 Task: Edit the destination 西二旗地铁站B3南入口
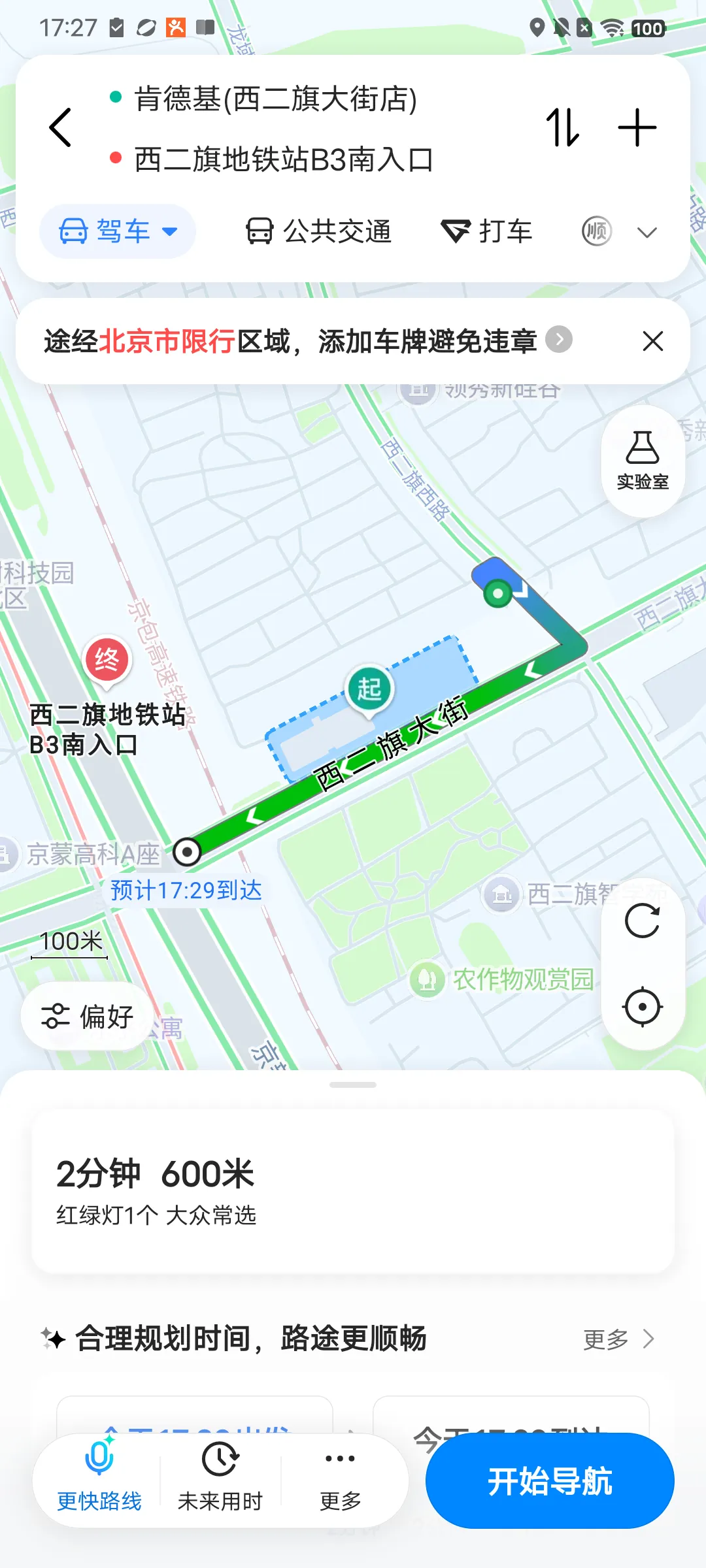pos(284,159)
